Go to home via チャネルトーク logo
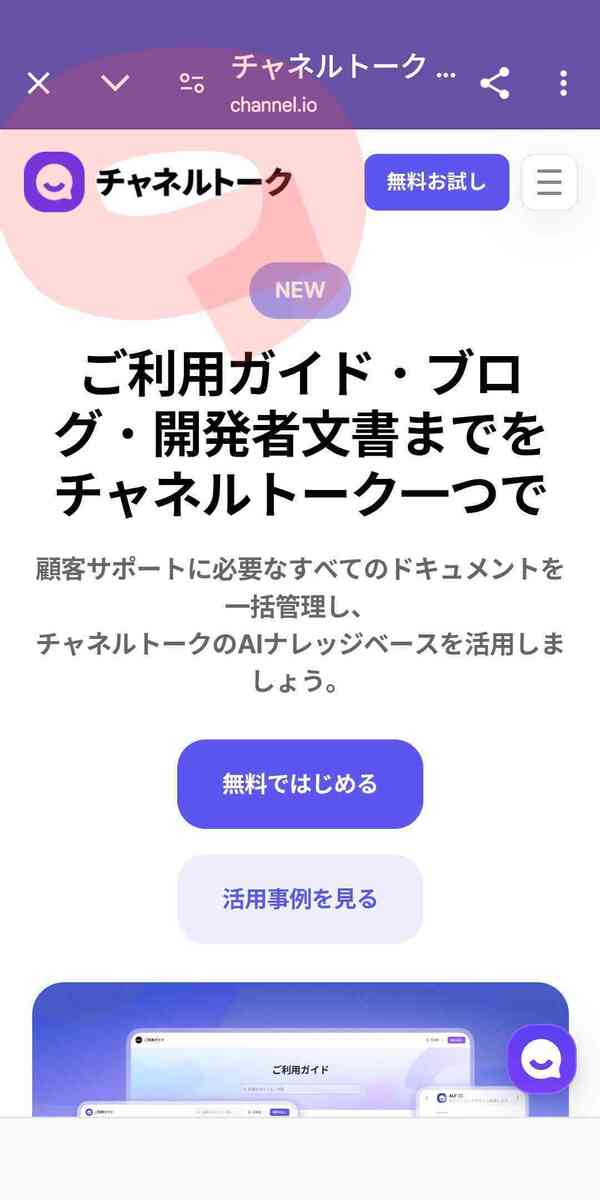 (160, 182)
